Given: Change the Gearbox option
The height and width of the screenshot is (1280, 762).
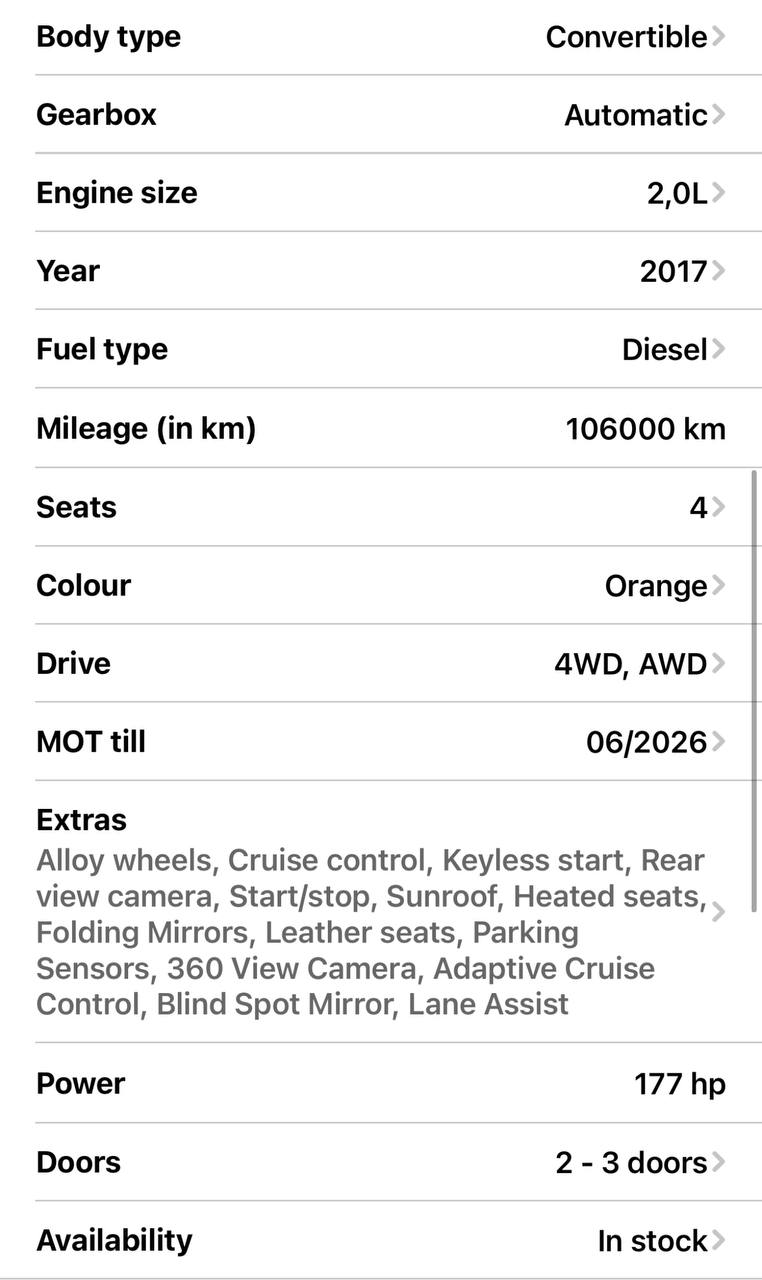Looking at the screenshot, I should click(x=381, y=115).
